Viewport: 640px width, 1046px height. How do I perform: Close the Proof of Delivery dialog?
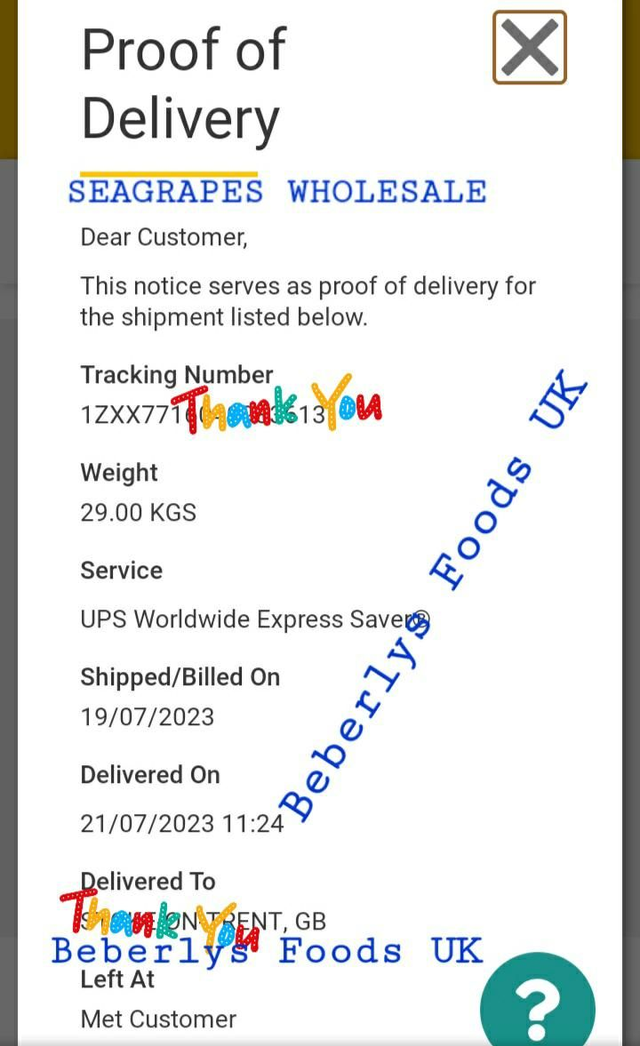[529, 47]
